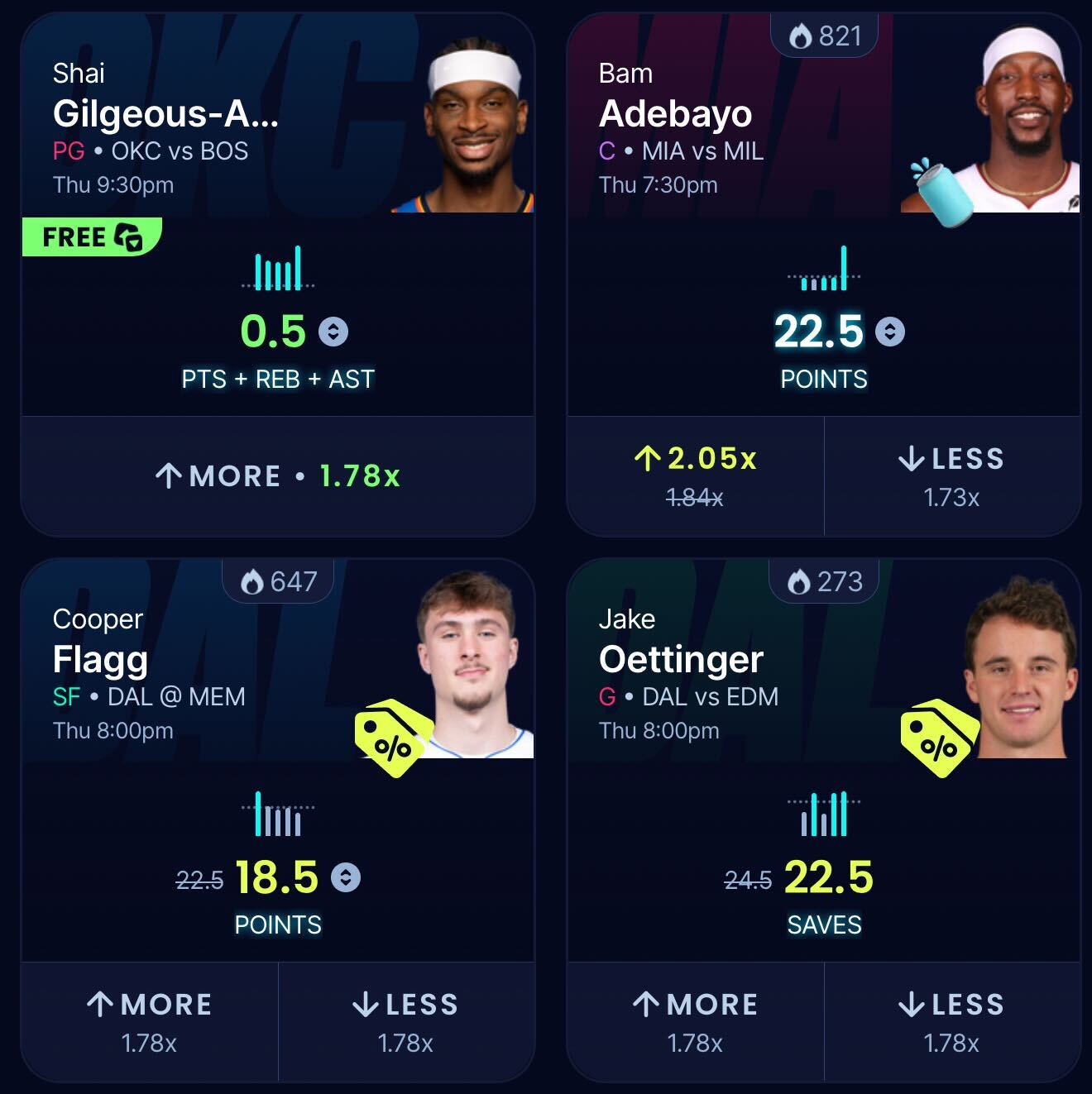Choose Less 1.73x for Bam Adebayo
Screen dimensions: 1092x1094
tap(951, 475)
